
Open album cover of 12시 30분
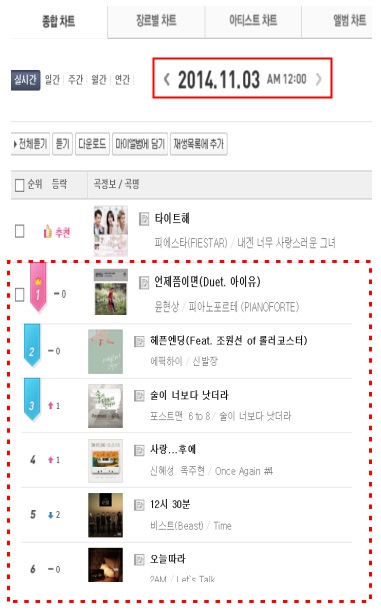click(105, 515)
